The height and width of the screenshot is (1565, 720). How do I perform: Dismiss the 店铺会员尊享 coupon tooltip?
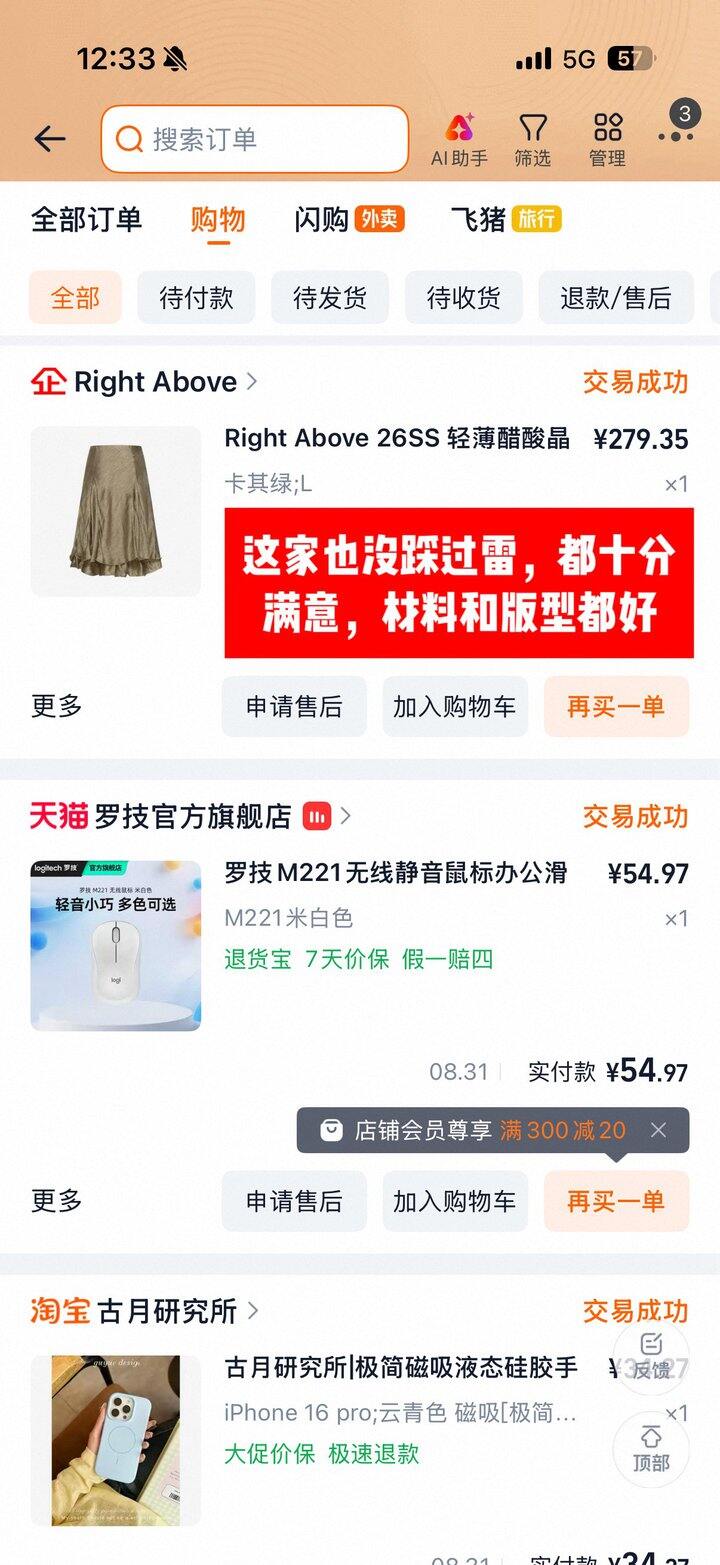click(x=658, y=1130)
